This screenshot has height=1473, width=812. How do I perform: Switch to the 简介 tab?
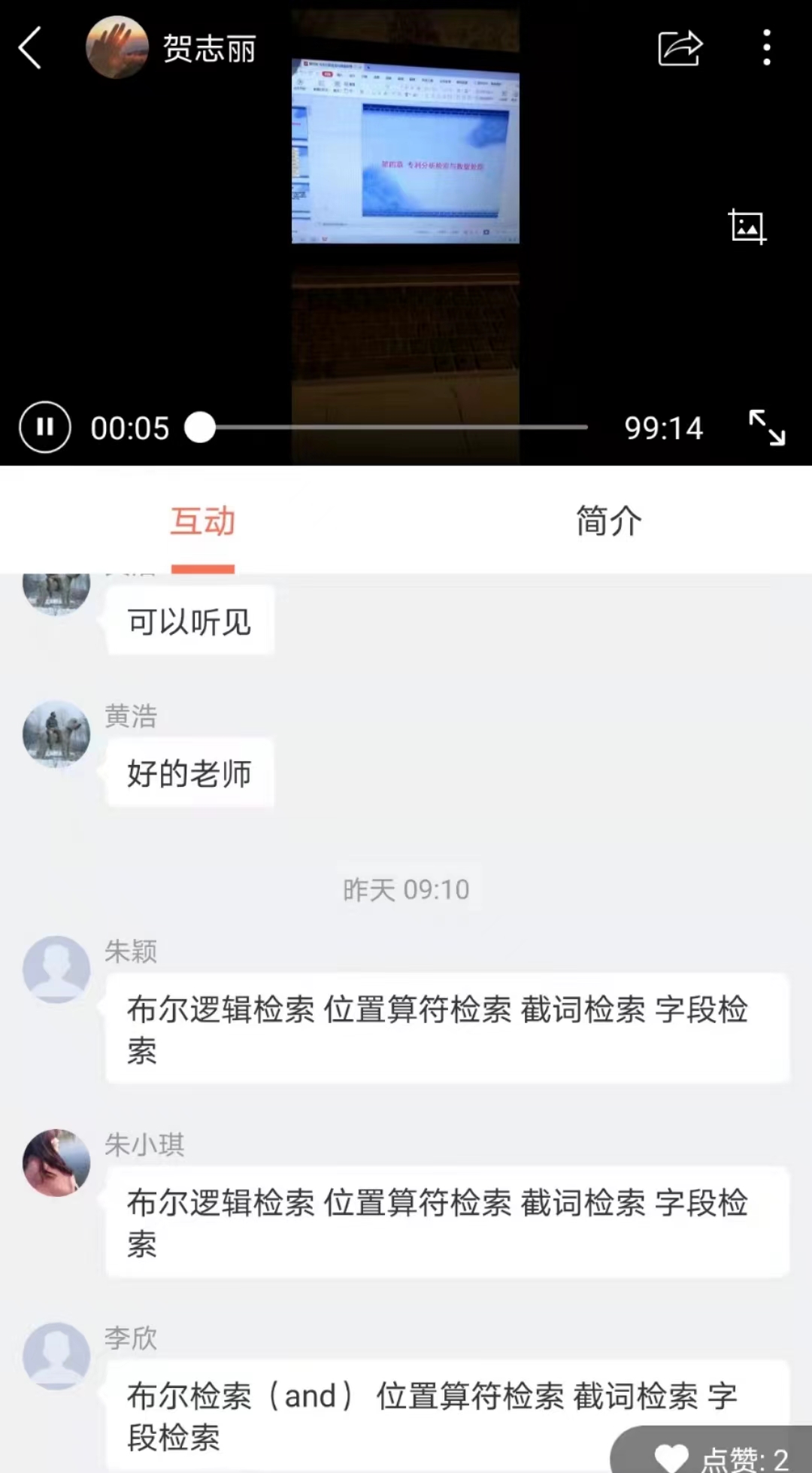point(608,522)
